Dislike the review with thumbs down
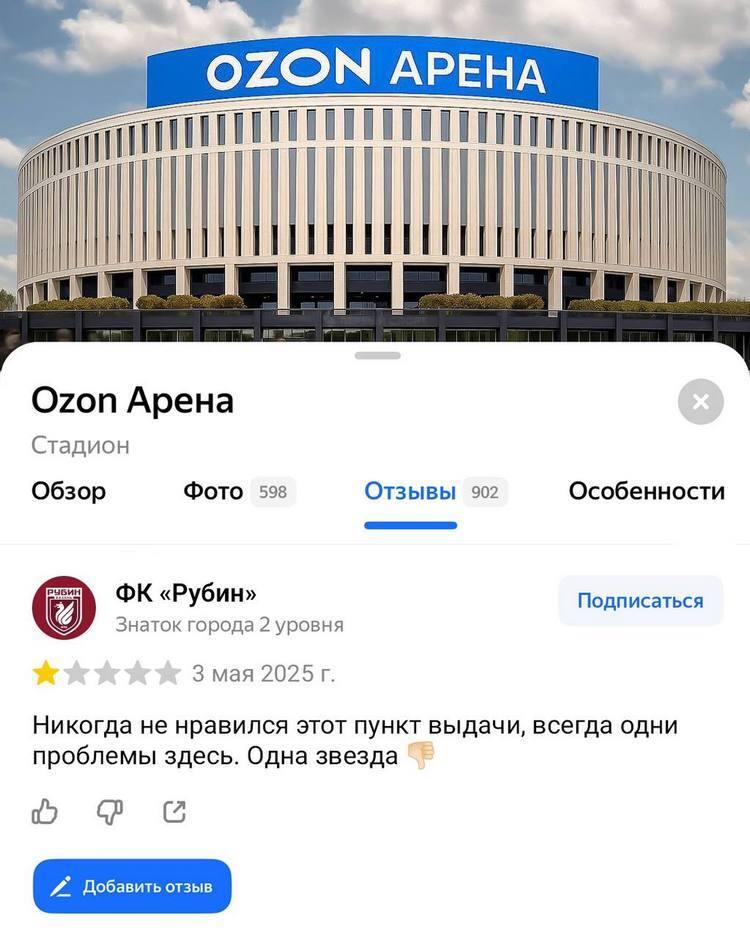This screenshot has width=750, height=938. pyautogui.click(x=109, y=811)
